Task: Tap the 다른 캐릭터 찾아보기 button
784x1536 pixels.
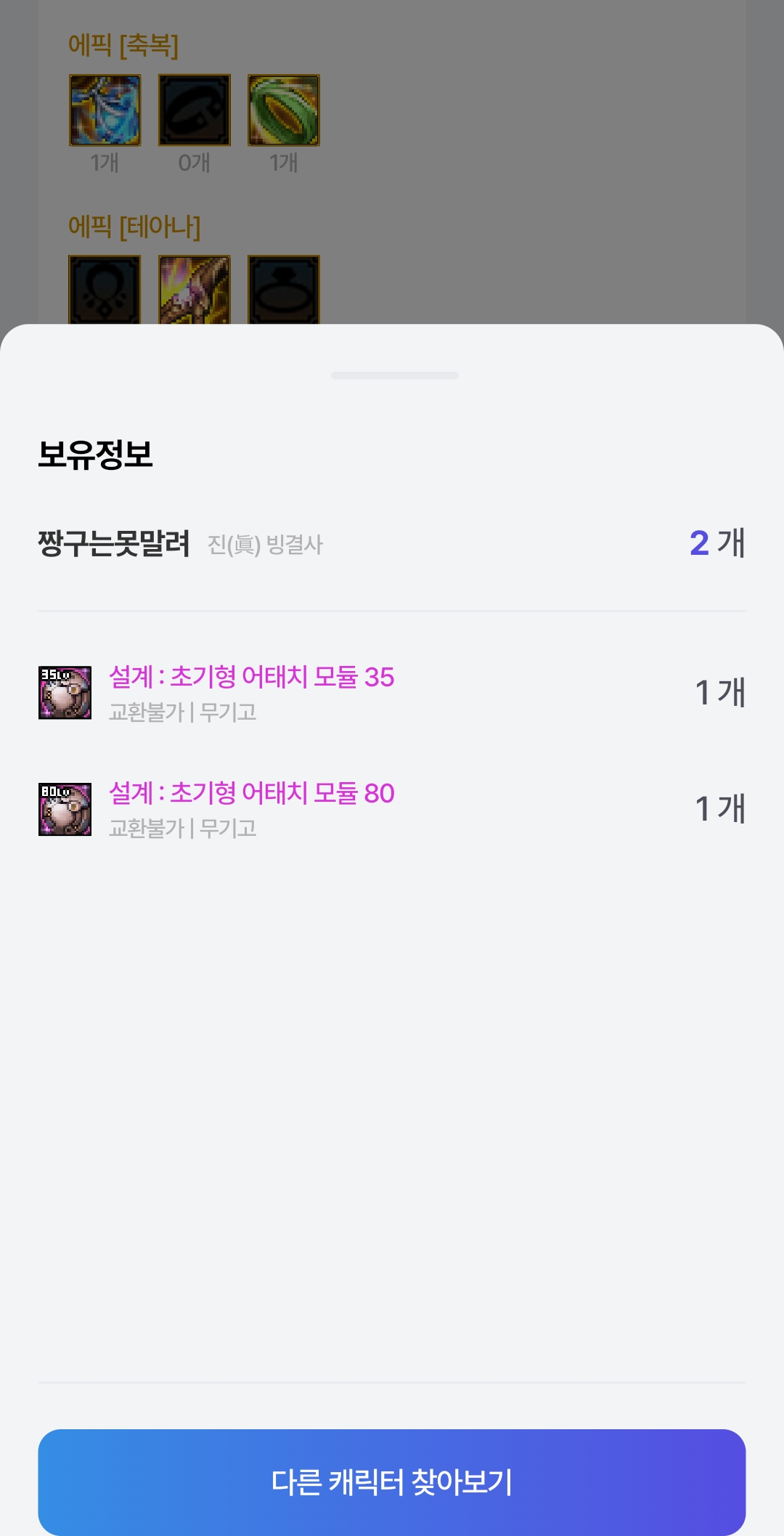Action: click(392, 1482)
